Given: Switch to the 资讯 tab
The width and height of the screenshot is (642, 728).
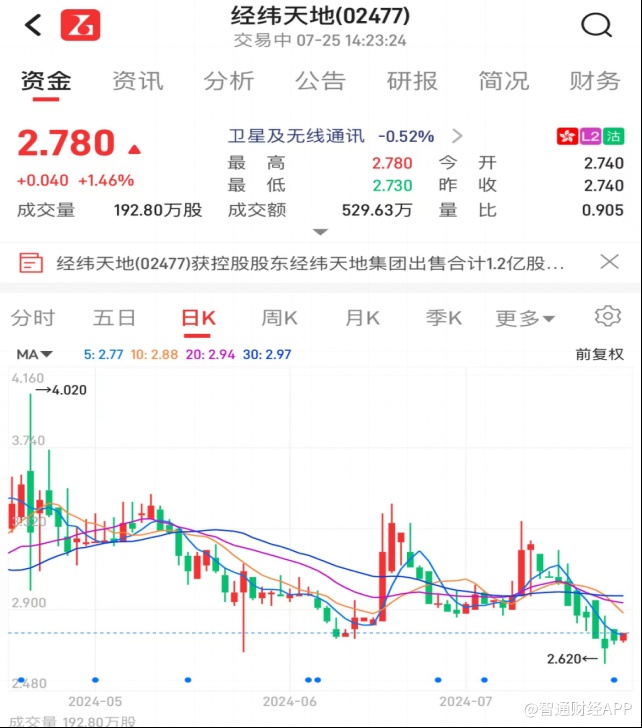Looking at the screenshot, I should coord(137,82).
